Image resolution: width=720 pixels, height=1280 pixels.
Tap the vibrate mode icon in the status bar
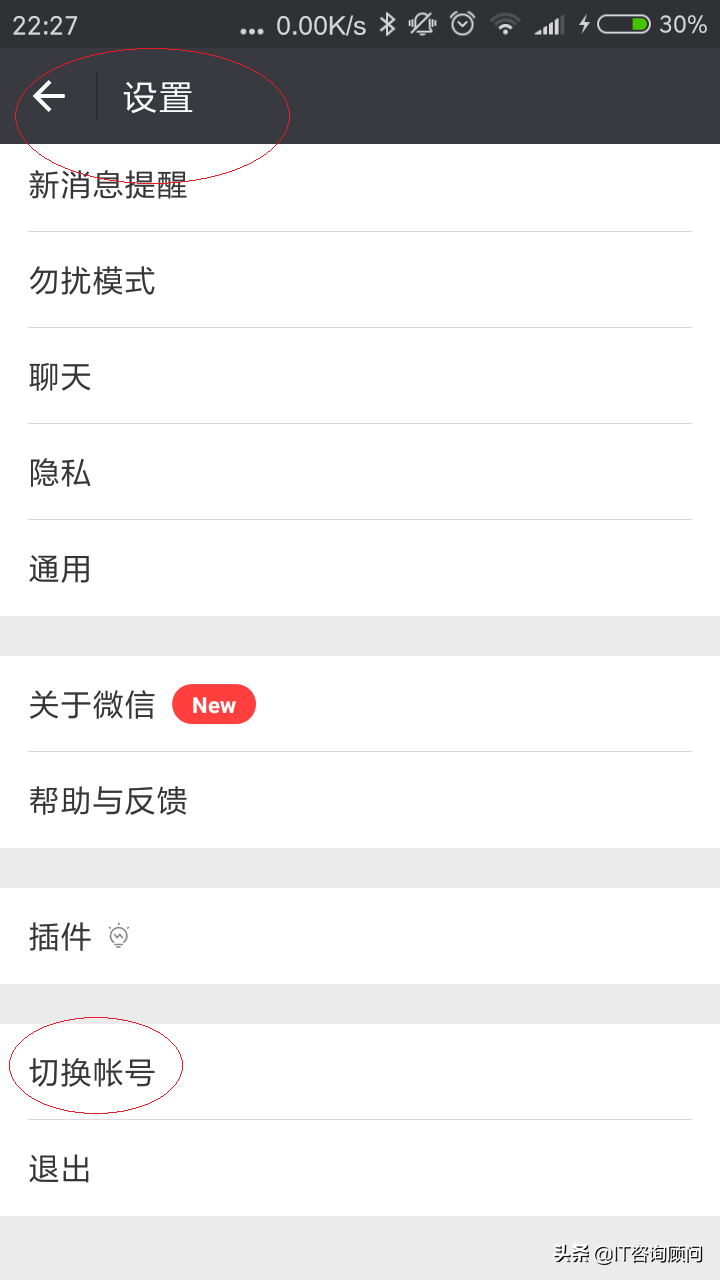click(423, 24)
